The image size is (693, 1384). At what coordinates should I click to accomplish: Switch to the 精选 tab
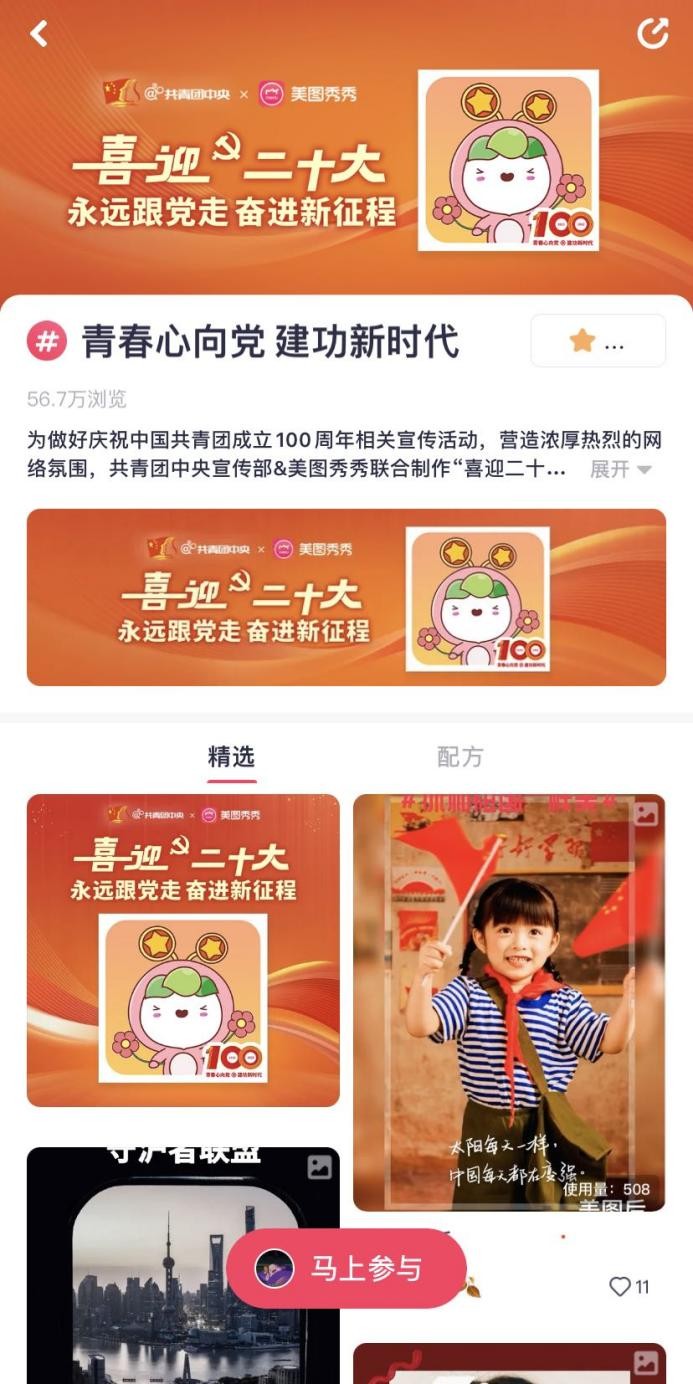pyautogui.click(x=231, y=757)
